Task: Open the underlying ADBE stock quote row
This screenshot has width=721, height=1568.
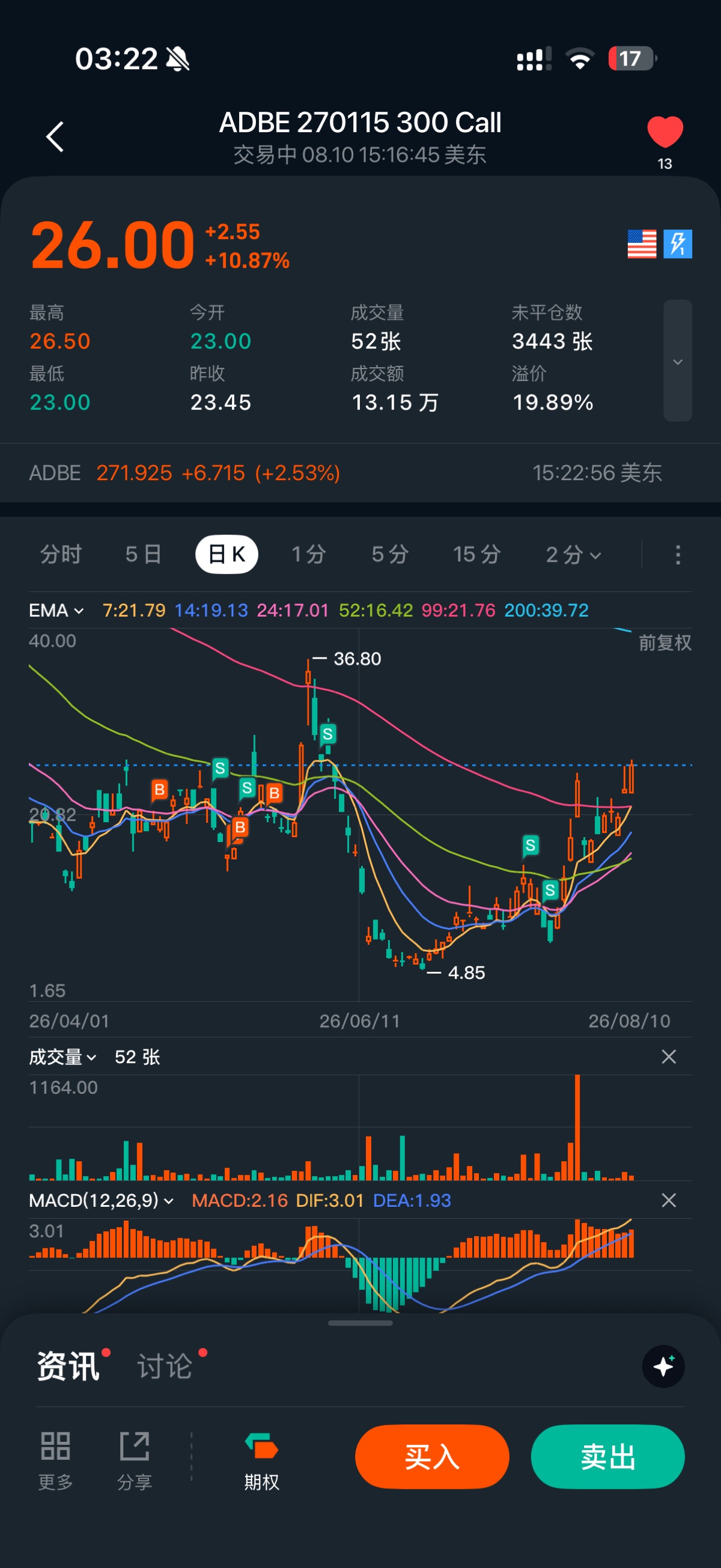Action: [360, 473]
